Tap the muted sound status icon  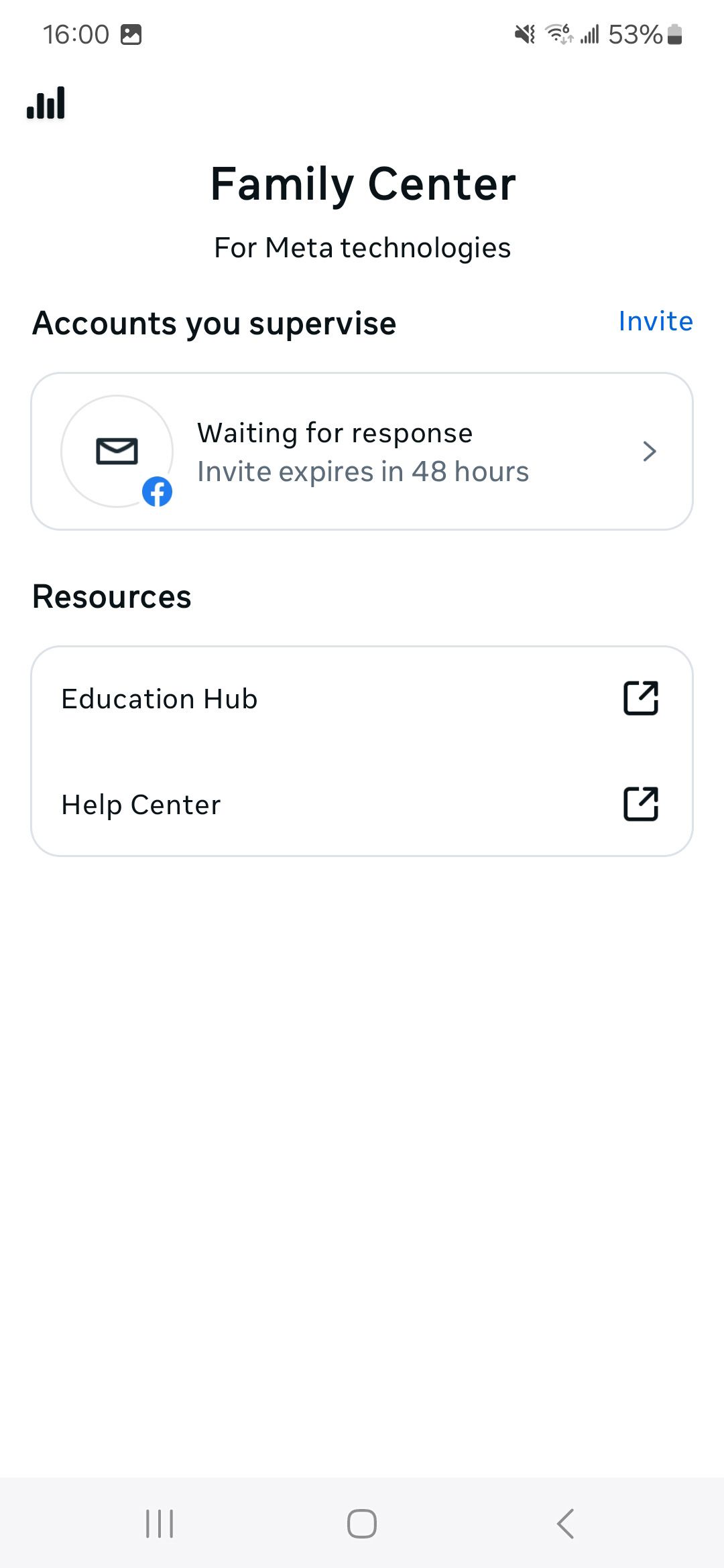(x=524, y=34)
